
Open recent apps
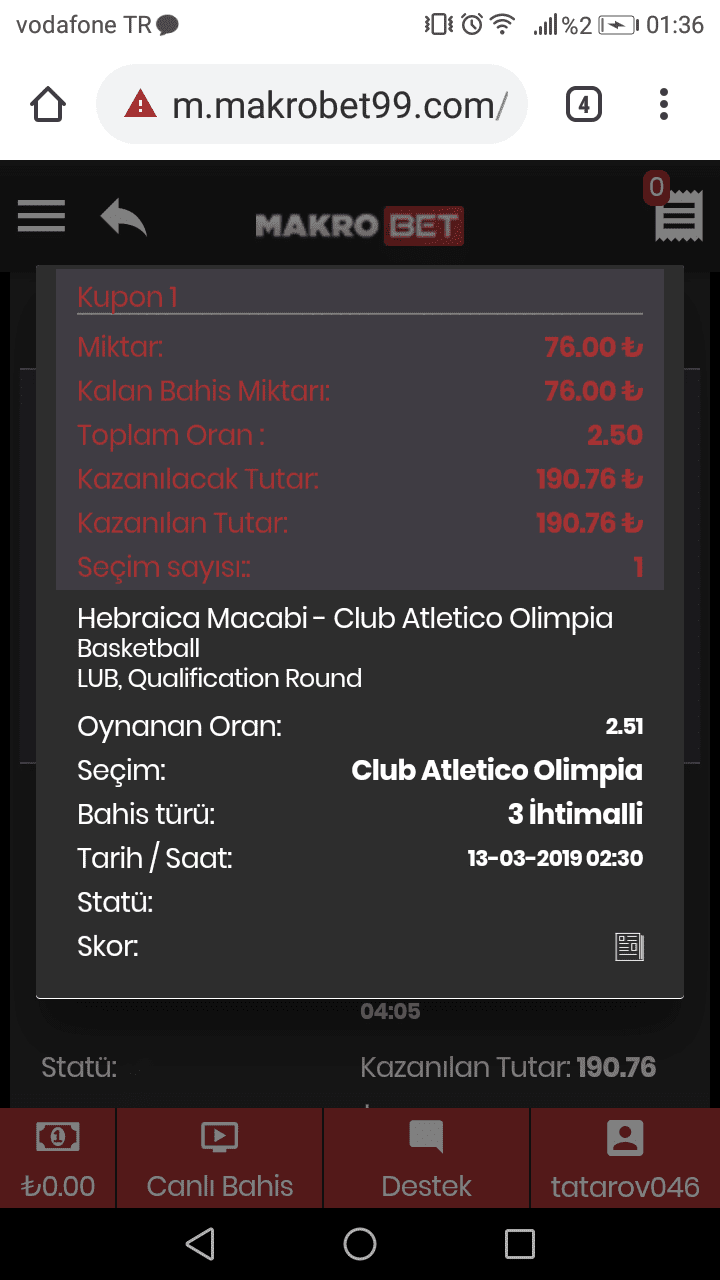point(520,1244)
